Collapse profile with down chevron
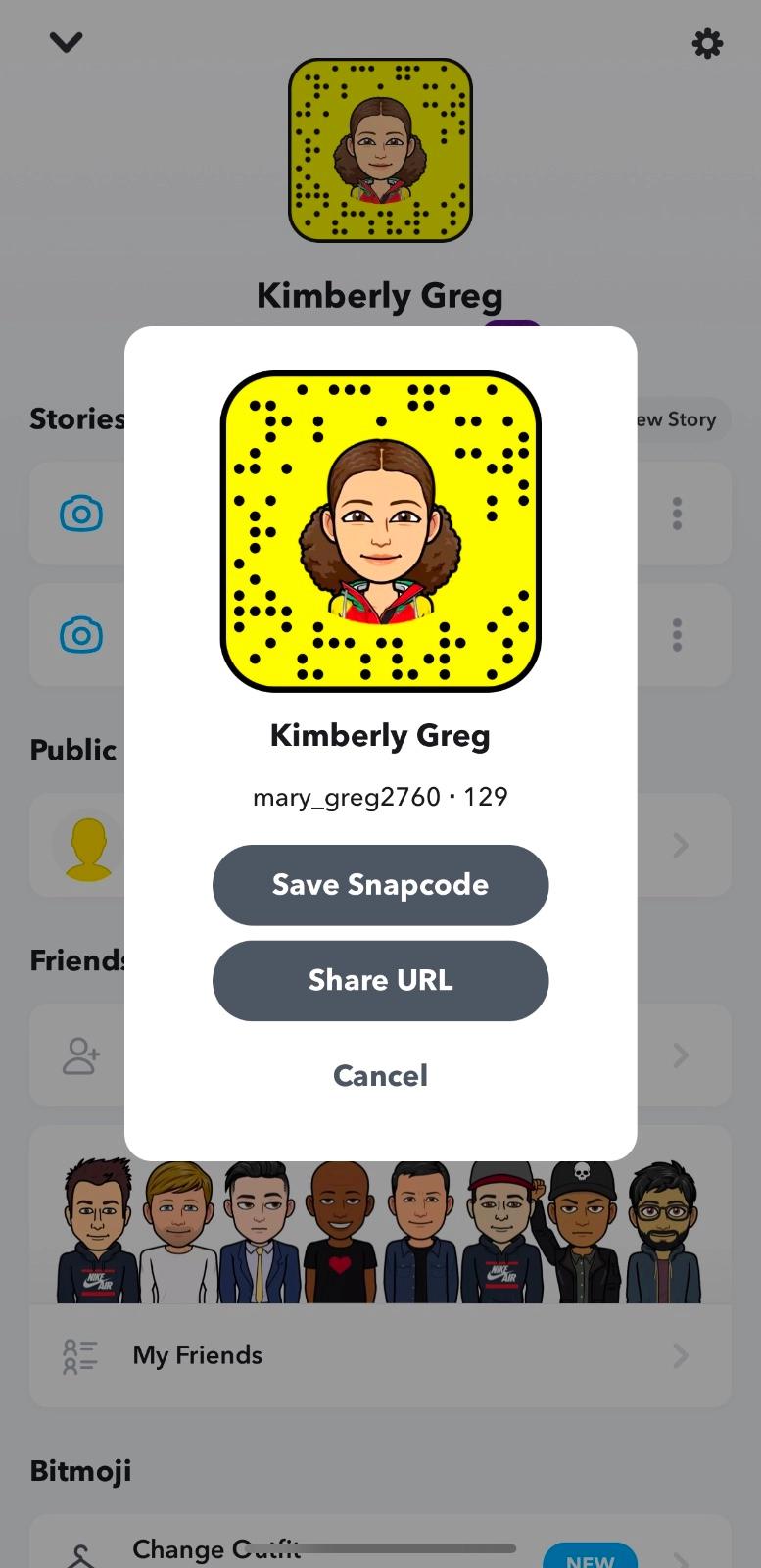 tap(66, 42)
